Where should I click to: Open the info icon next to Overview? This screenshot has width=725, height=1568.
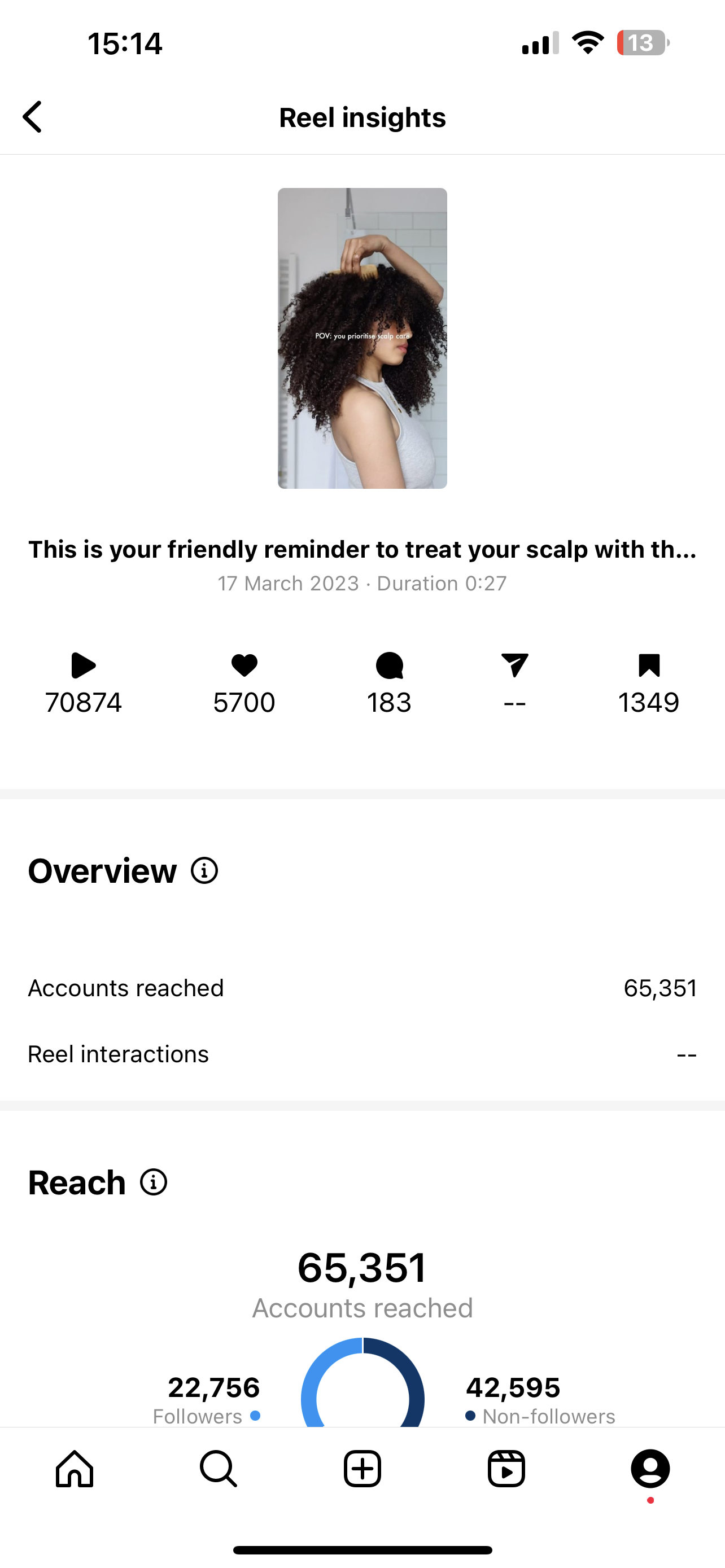click(x=204, y=870)
